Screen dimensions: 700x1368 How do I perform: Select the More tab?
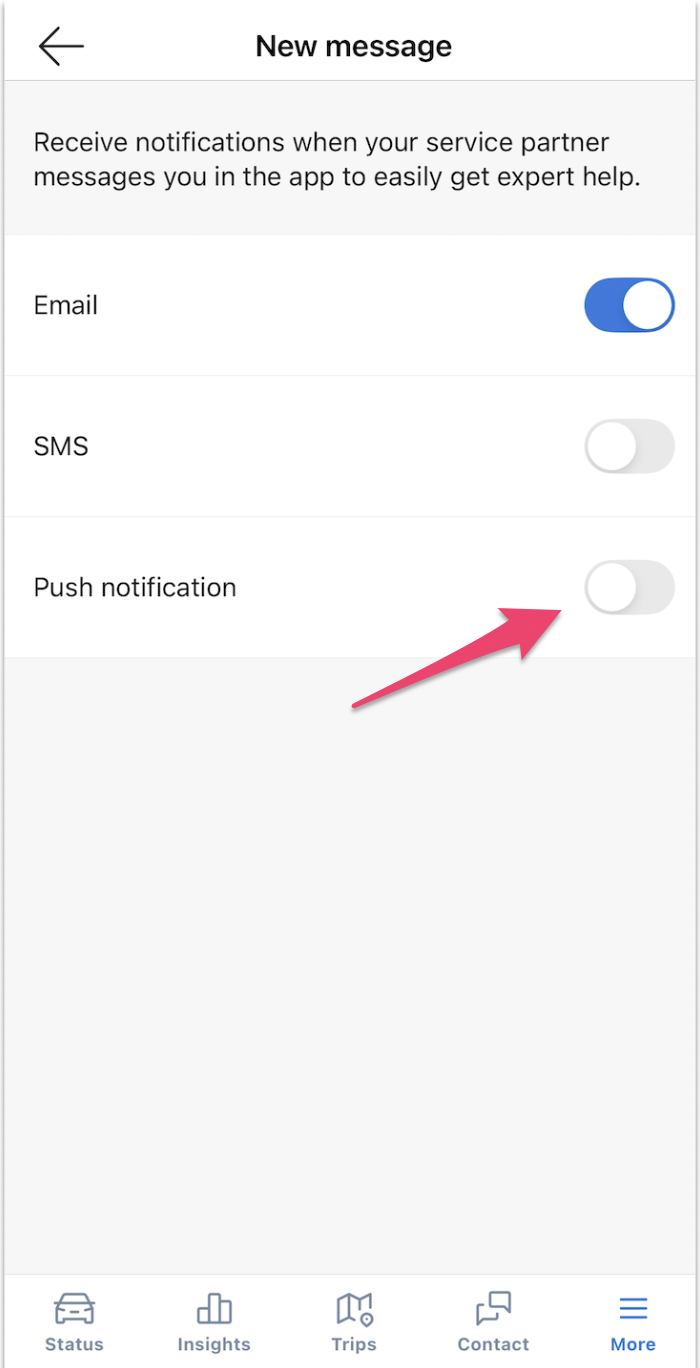(633, 1321)
